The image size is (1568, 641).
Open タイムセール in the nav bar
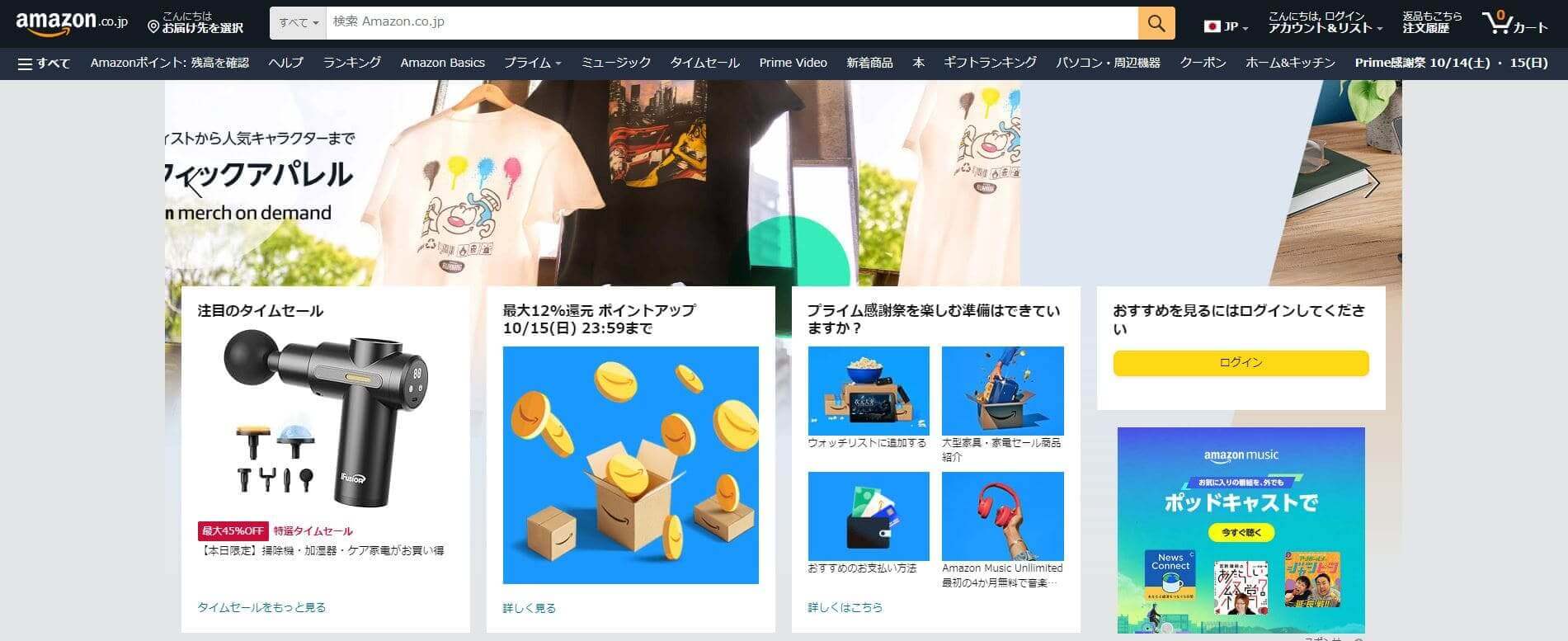point(704,63)
